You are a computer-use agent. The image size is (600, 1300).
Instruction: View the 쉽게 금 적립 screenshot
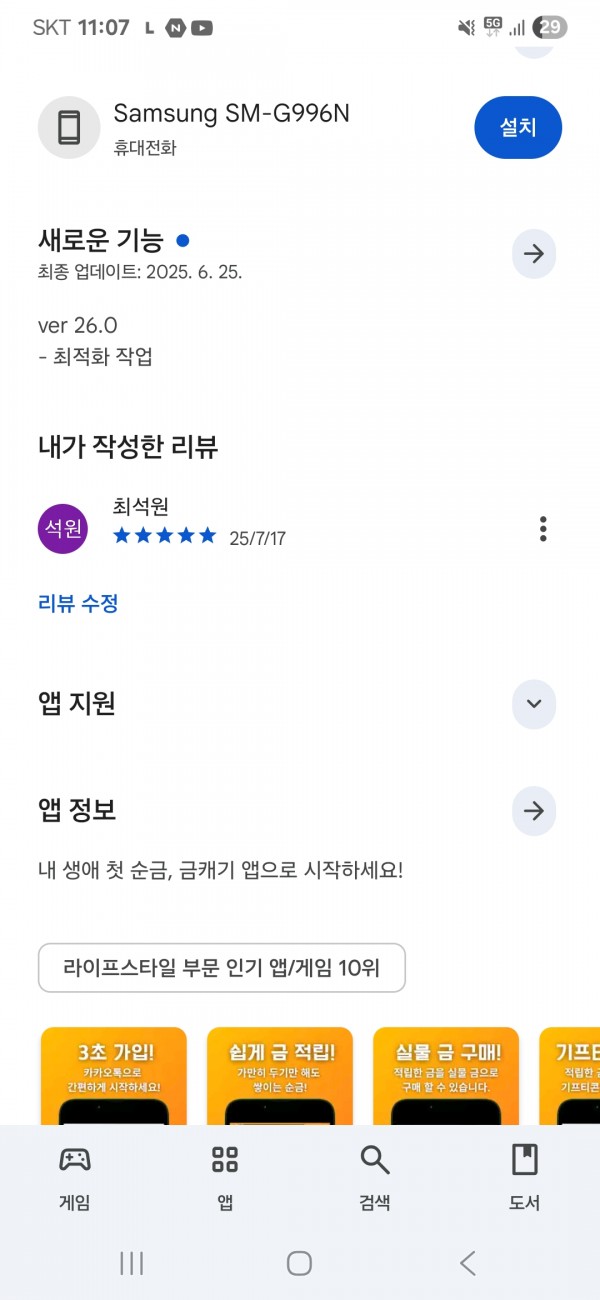tap(280, 1076)
